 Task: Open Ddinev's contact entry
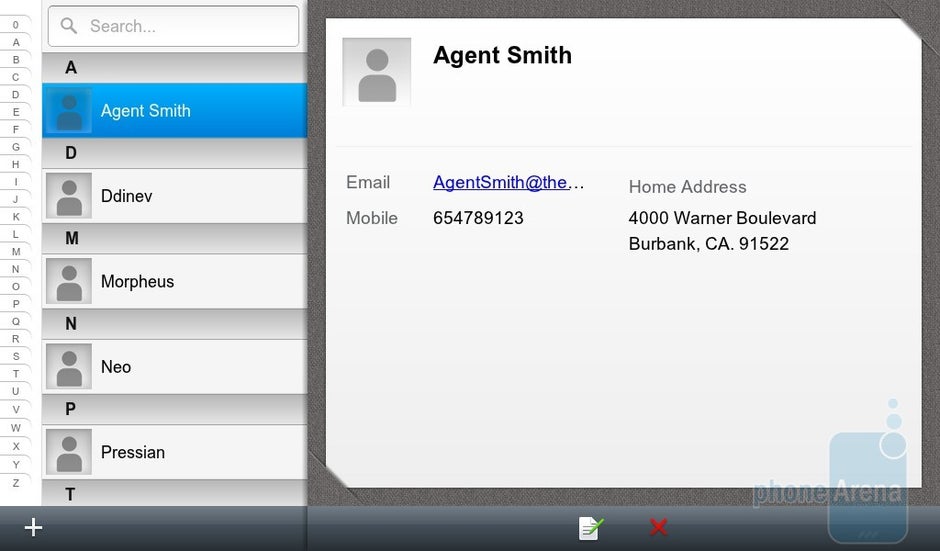(175, 196)
